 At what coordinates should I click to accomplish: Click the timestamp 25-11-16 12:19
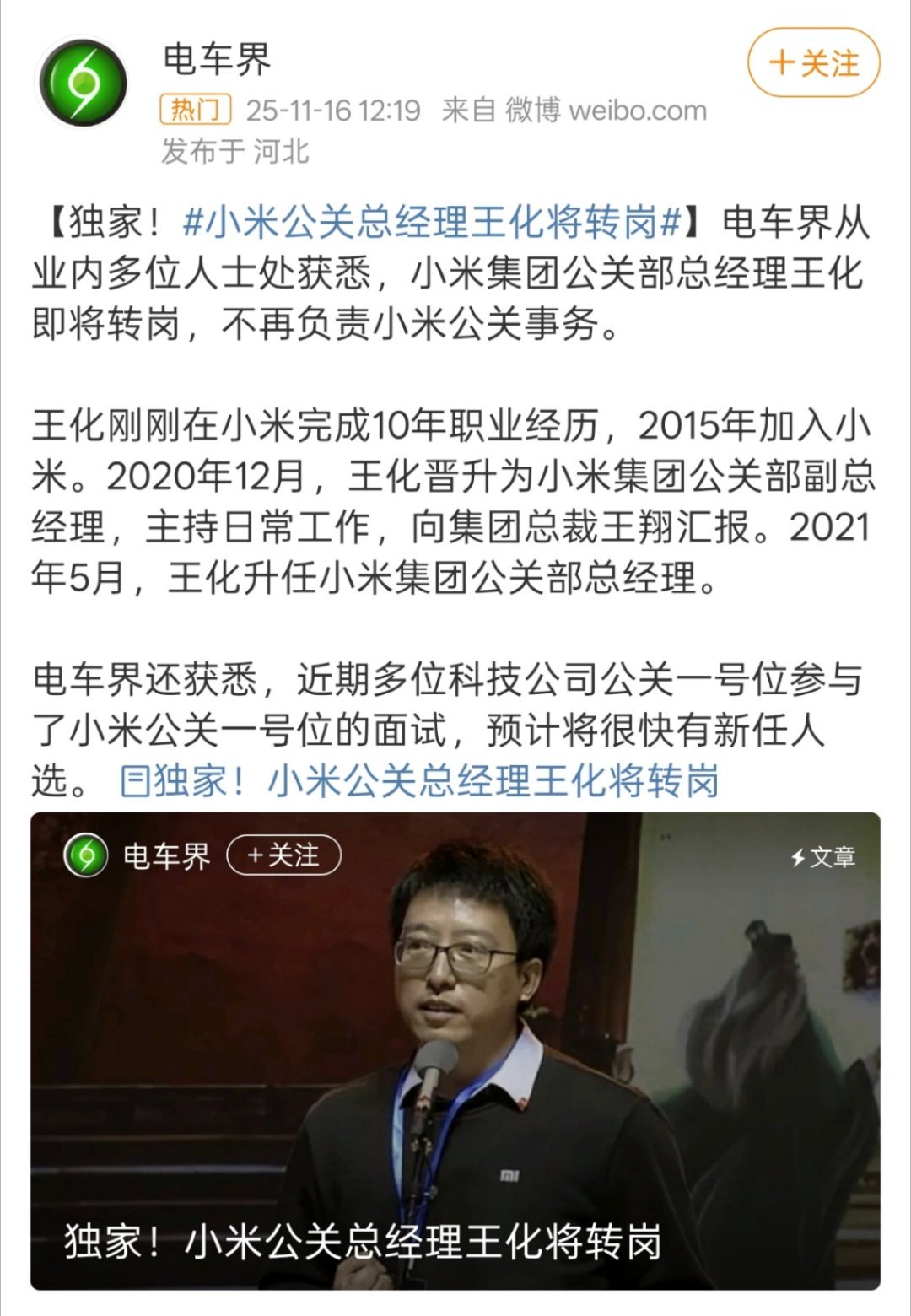(x=323, y=108)
